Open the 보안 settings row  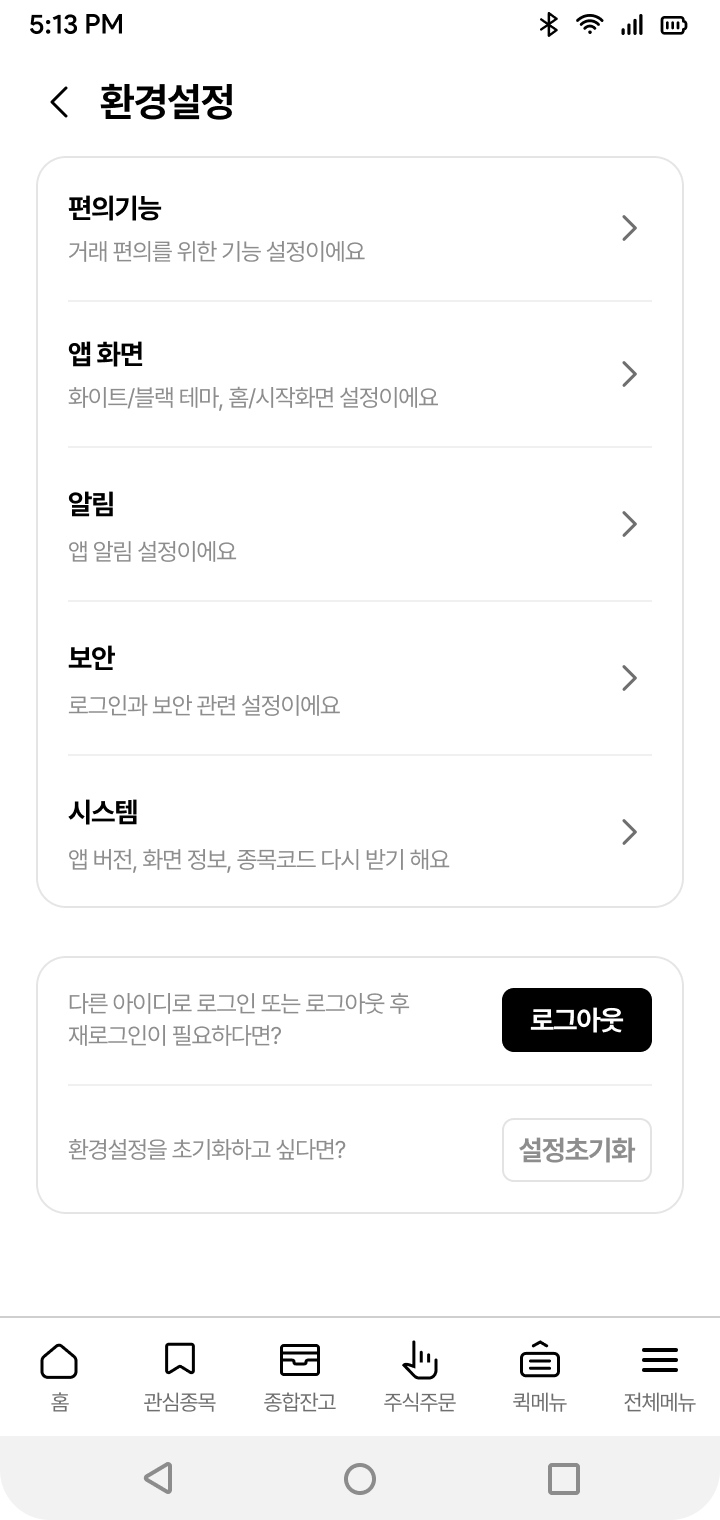tap(359, 678)
